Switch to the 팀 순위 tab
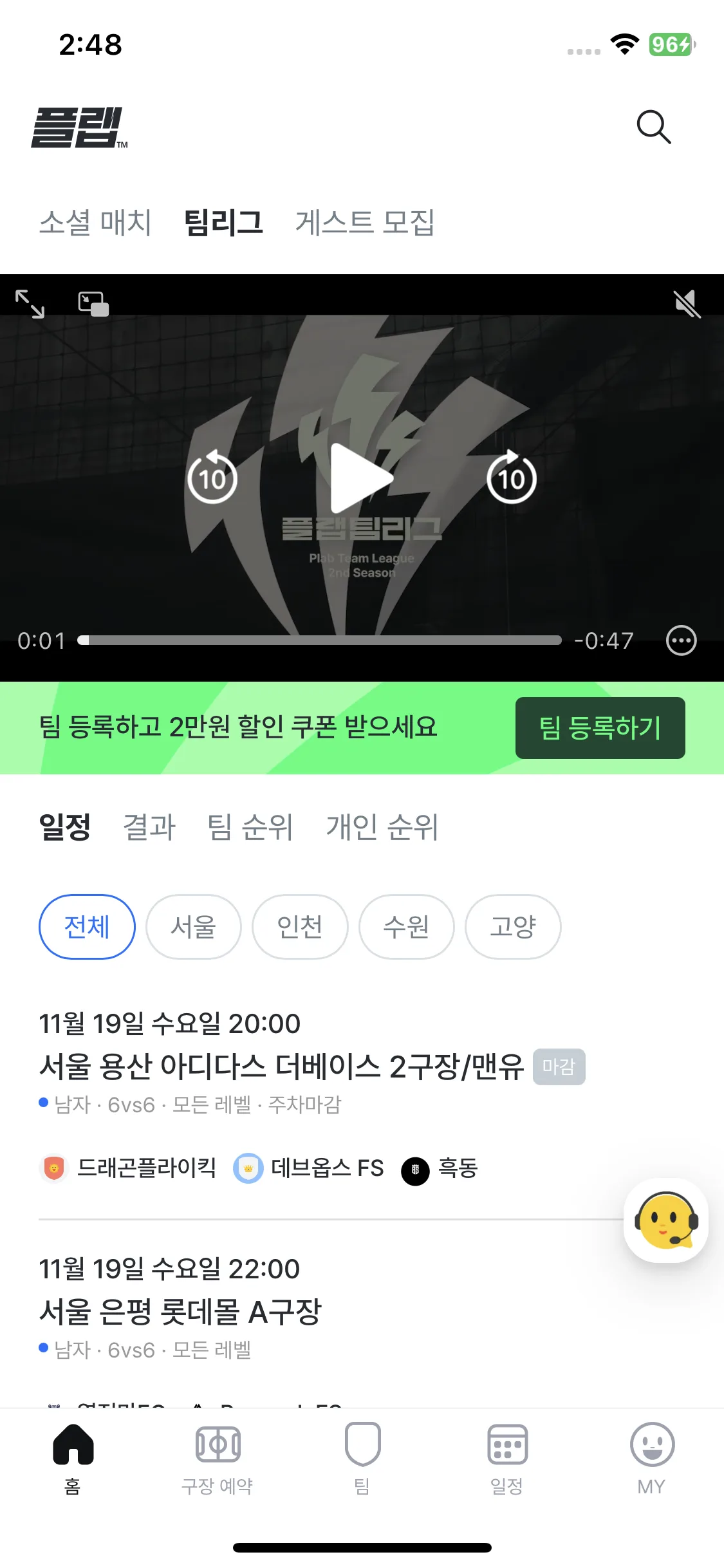 pyautogui.click(x=250, y=827)
